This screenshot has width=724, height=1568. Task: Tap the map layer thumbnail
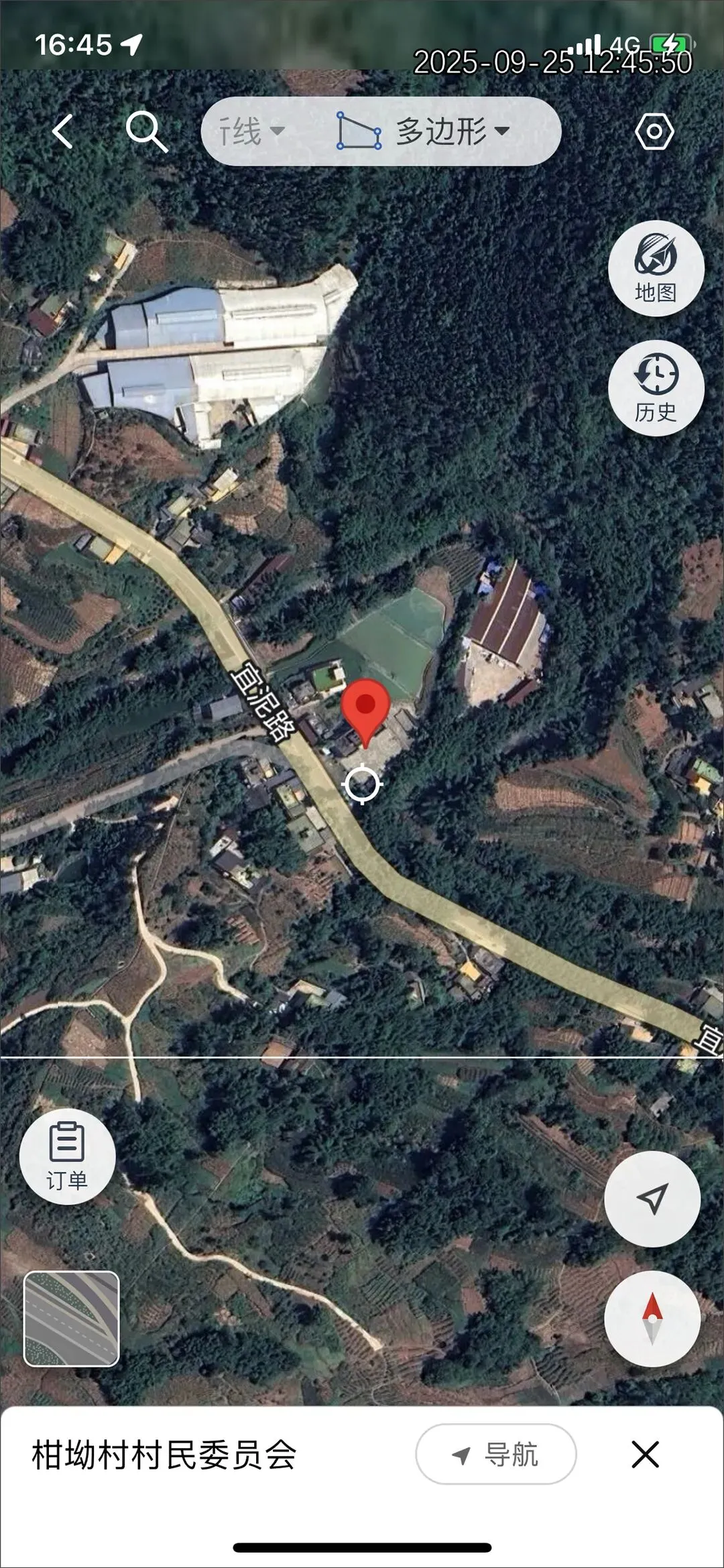[72, 1318]
